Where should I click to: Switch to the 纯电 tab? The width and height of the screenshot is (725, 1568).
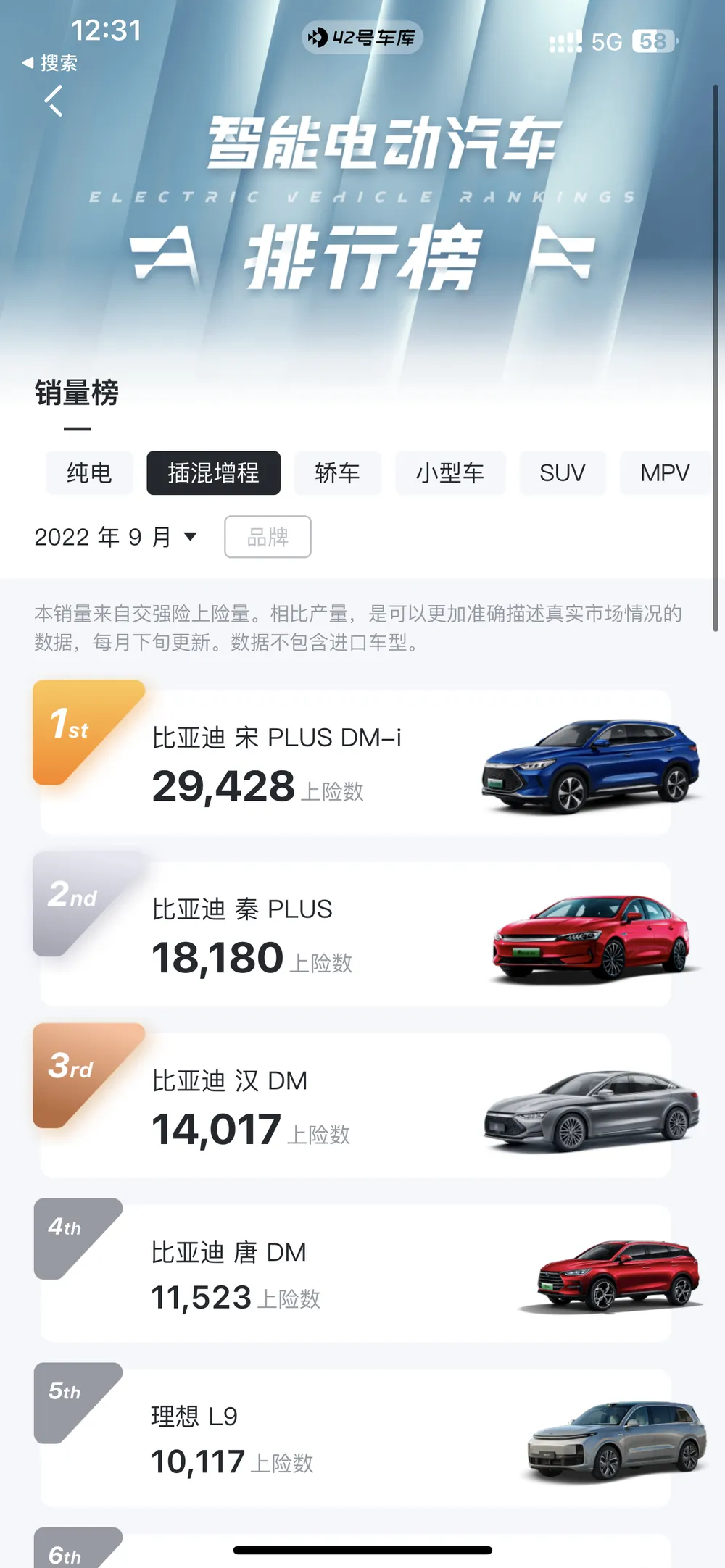[x=89, y=473]
